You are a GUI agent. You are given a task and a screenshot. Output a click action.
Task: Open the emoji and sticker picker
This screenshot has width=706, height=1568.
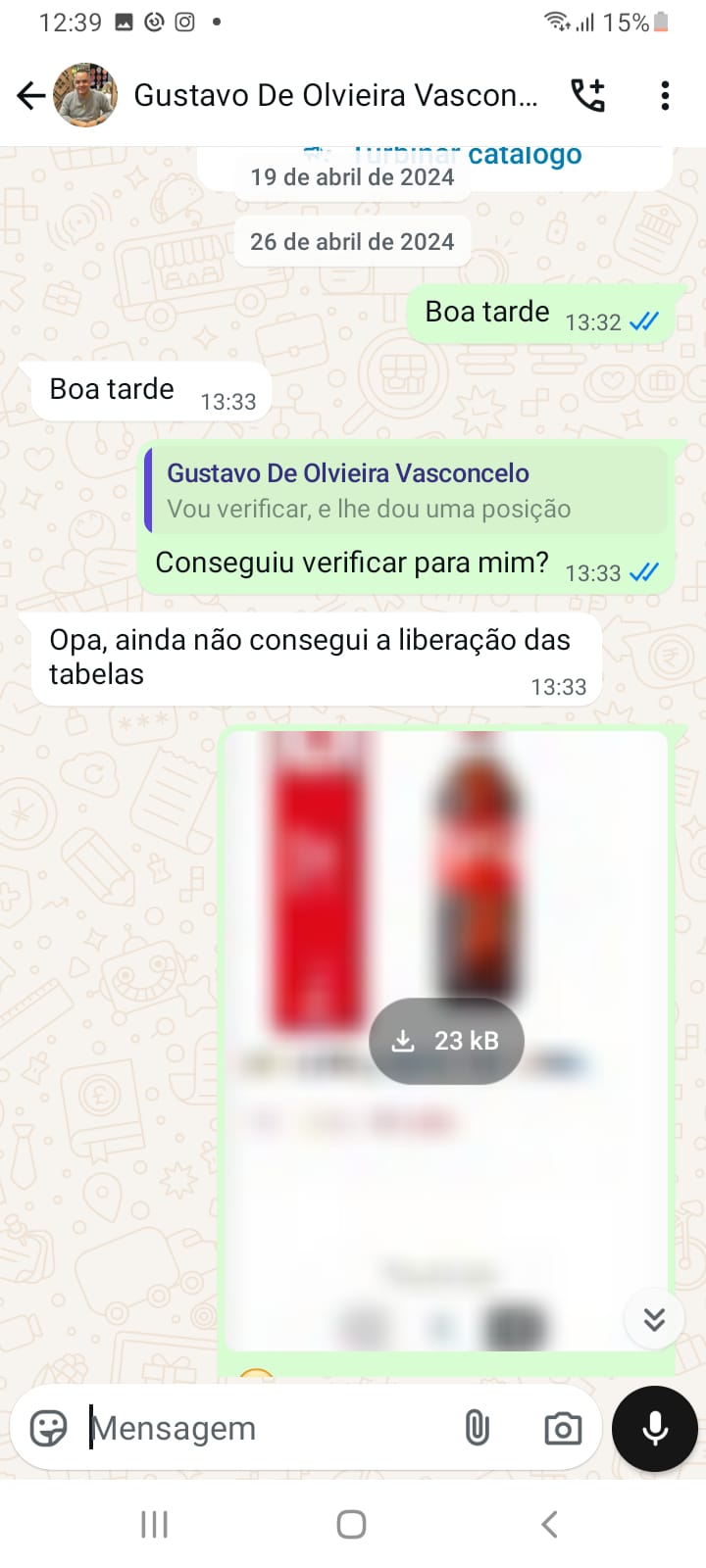48,1428
